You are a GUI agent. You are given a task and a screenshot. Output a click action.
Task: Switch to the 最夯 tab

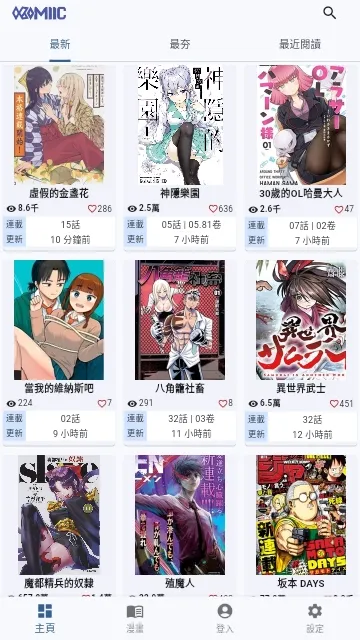click(x=180, y=44)
